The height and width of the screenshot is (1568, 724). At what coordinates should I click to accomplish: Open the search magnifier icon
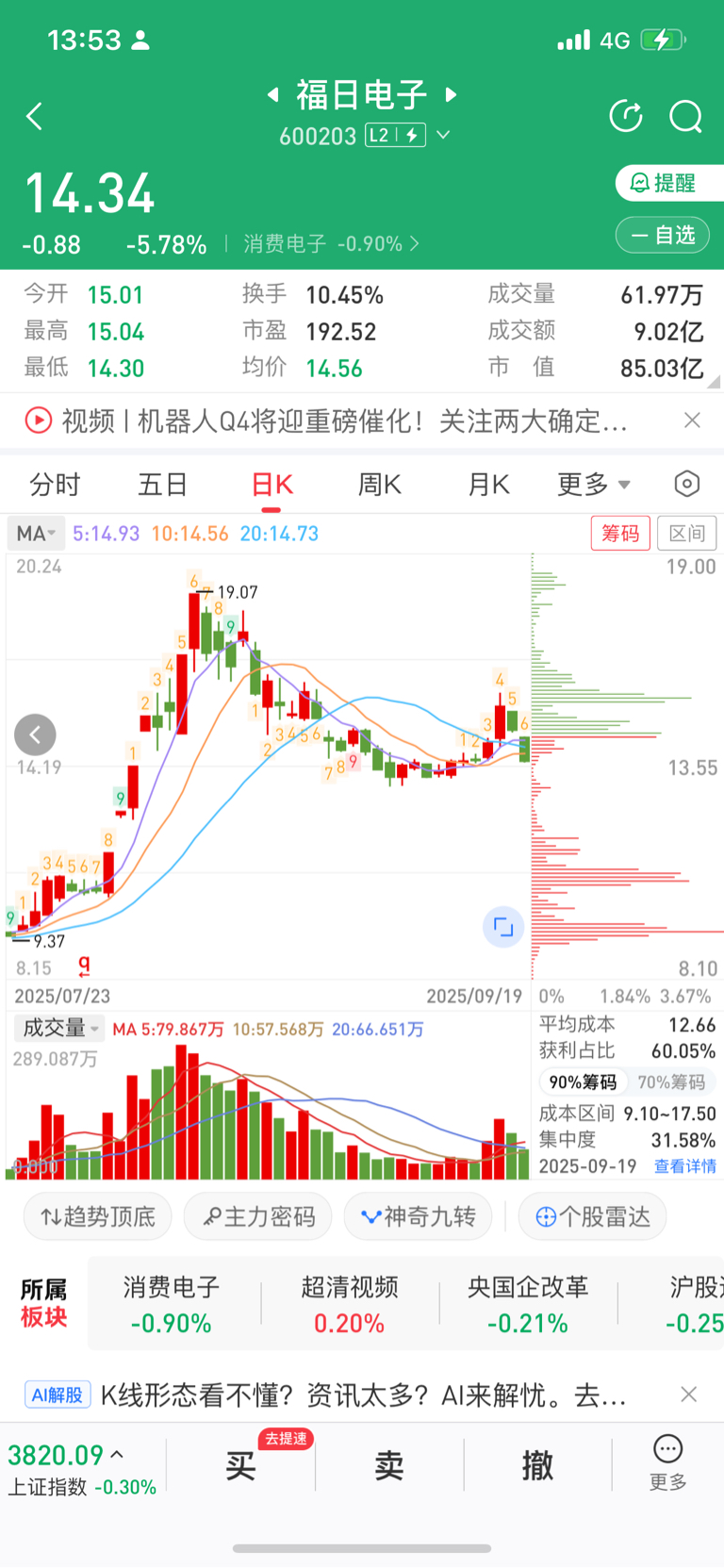pos(685,117)
